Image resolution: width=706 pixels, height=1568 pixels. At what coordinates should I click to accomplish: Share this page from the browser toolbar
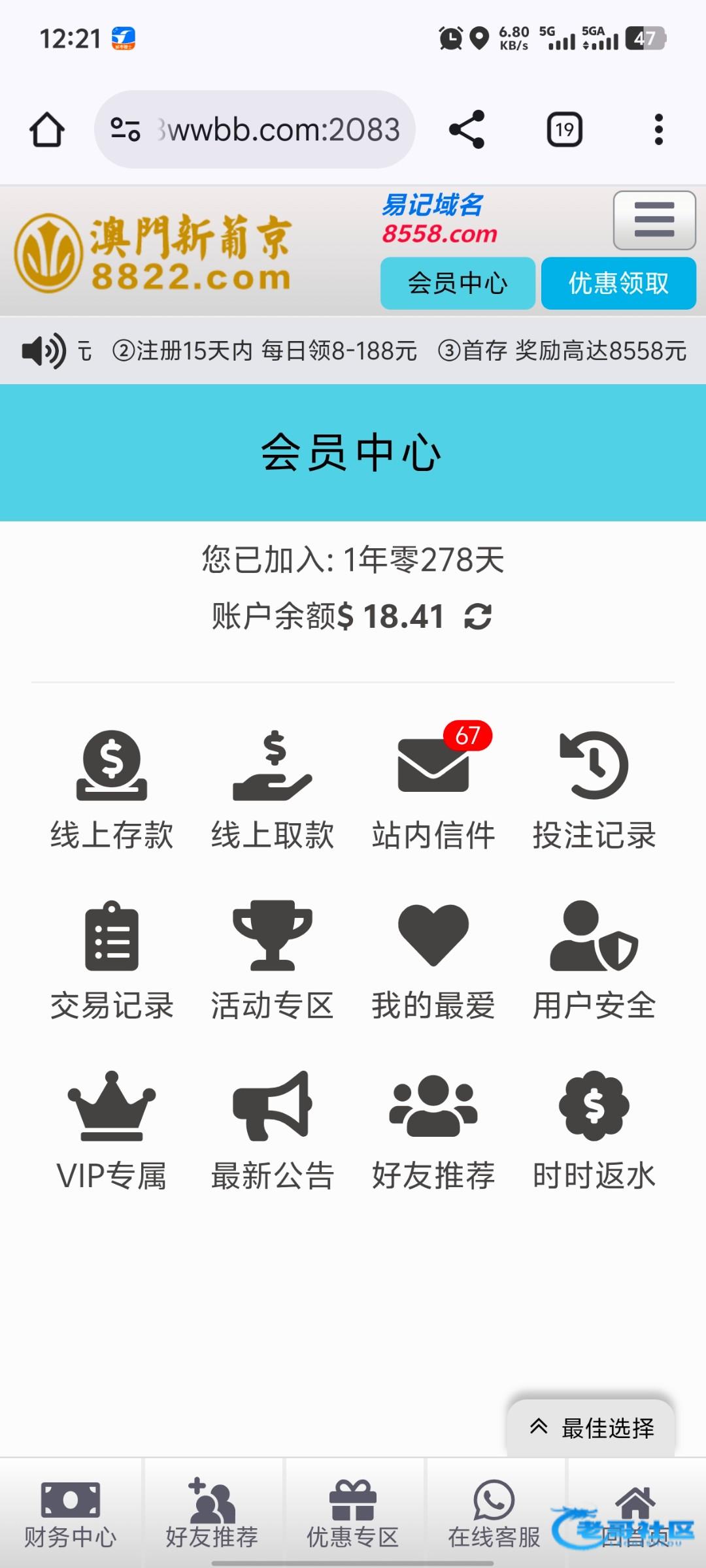467,129
